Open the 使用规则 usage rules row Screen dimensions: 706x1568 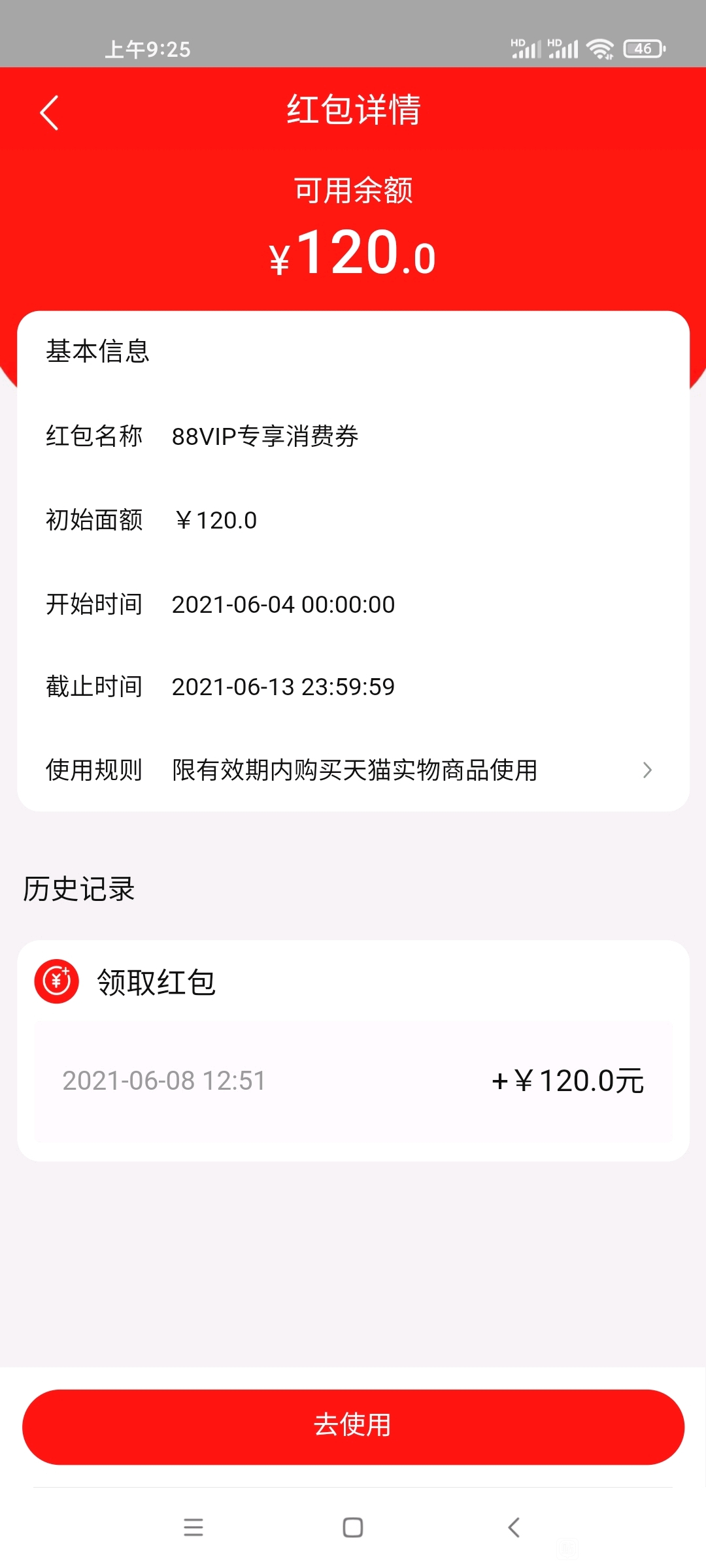click(353, 770)
